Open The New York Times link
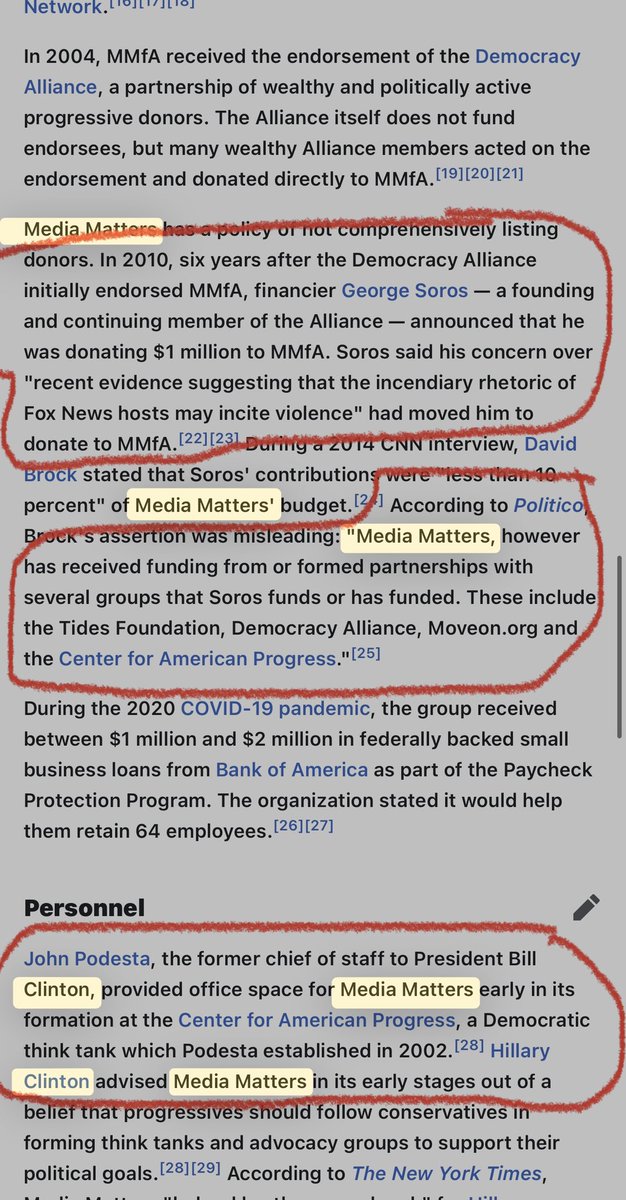This screenshot has height=1200, width=626. (446, 1174)
